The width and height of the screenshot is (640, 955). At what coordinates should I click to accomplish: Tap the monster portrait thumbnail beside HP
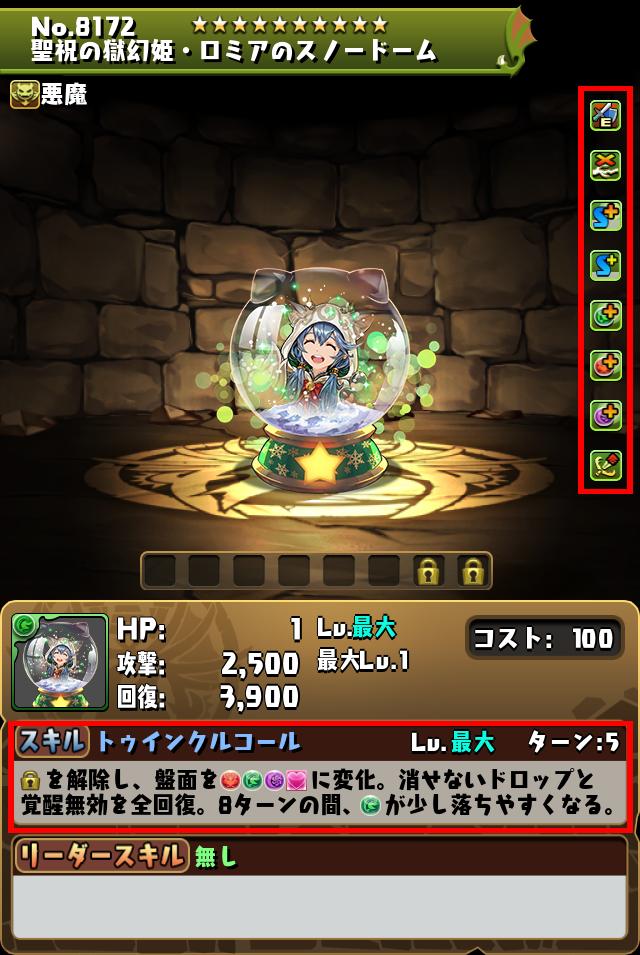tap(59, 662)
